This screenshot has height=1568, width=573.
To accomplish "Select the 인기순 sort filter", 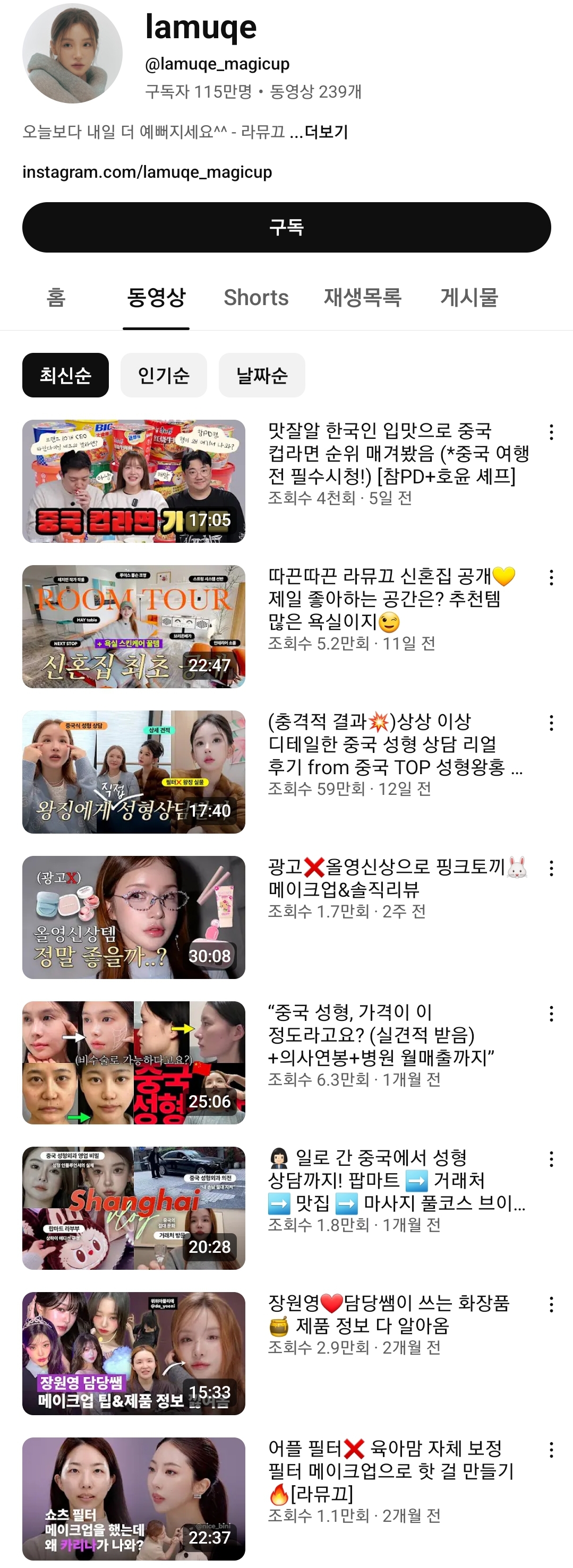I will 163,376.
